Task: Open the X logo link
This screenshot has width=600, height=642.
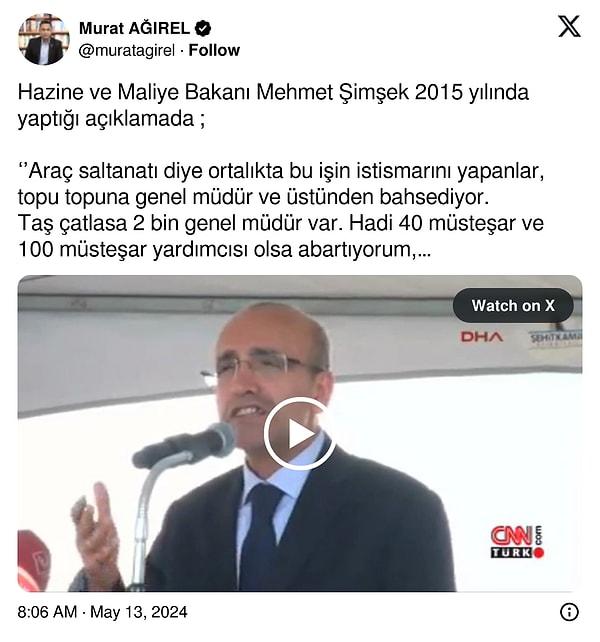Action: [x=568, y=28]
